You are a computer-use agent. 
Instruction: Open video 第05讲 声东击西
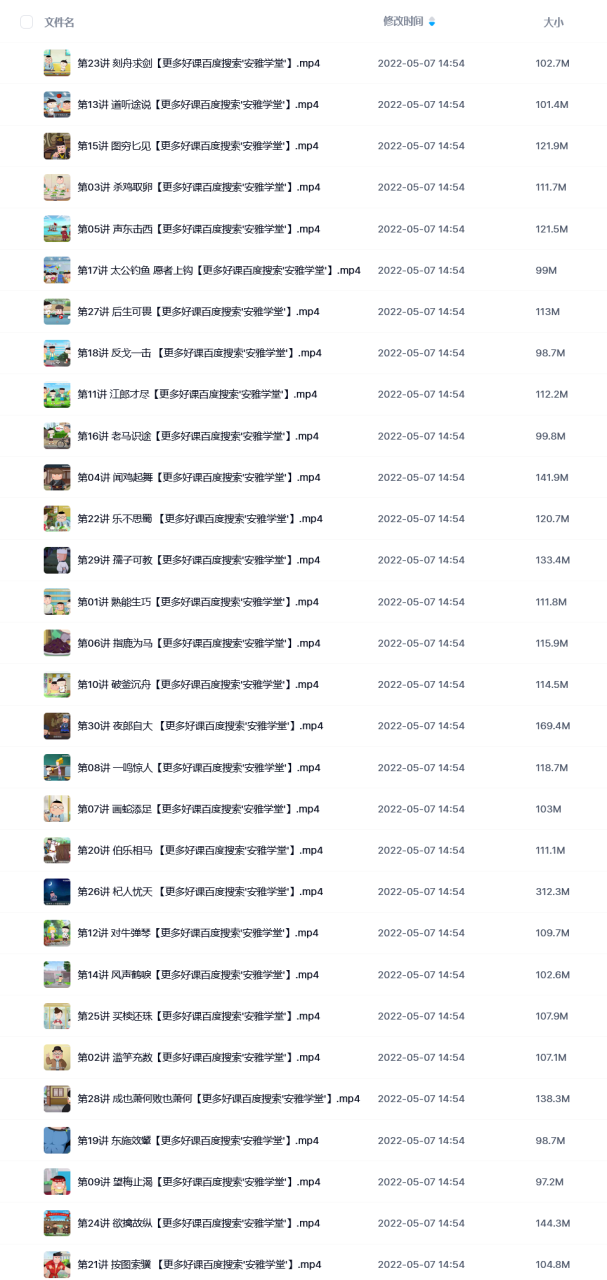[198, 229]
